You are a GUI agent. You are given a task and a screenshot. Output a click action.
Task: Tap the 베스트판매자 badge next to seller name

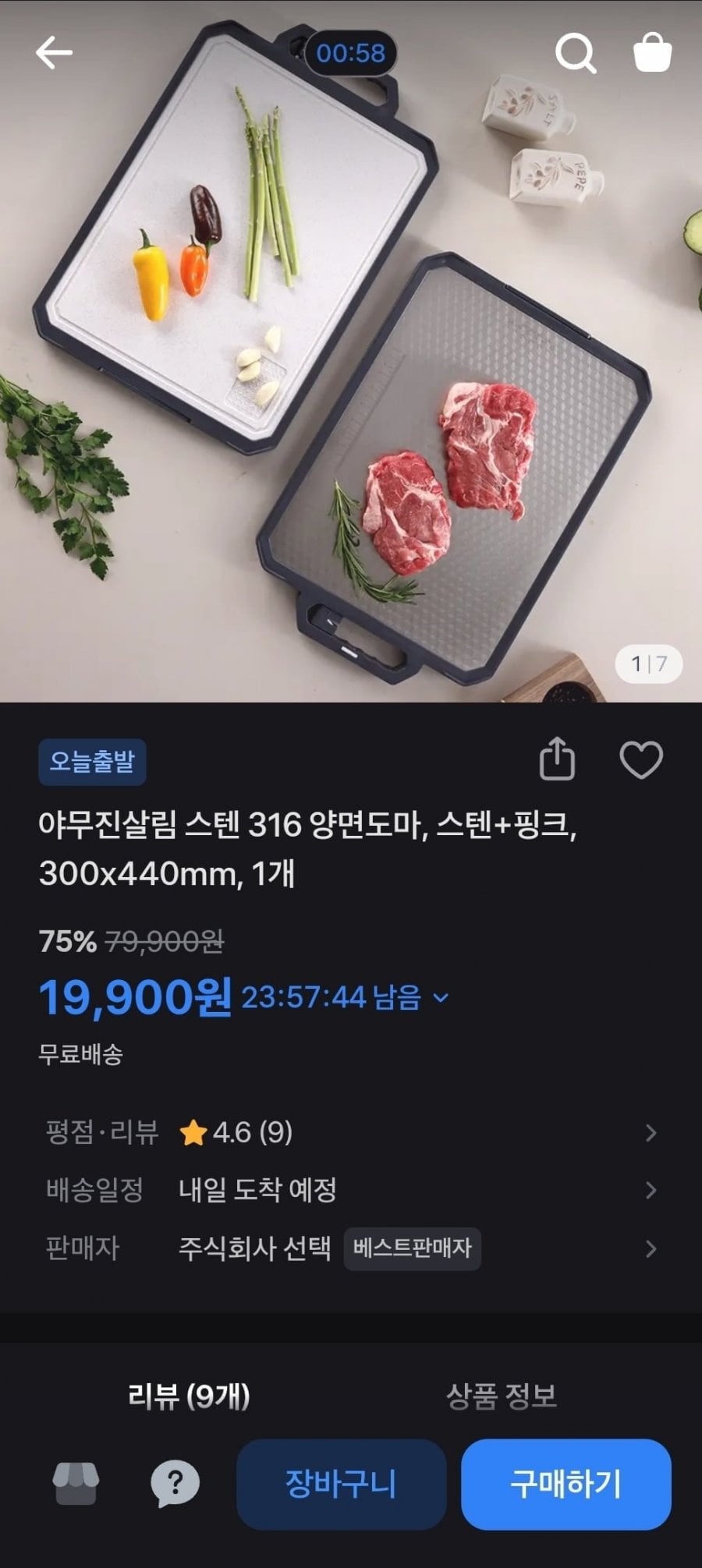(413, 1248)
